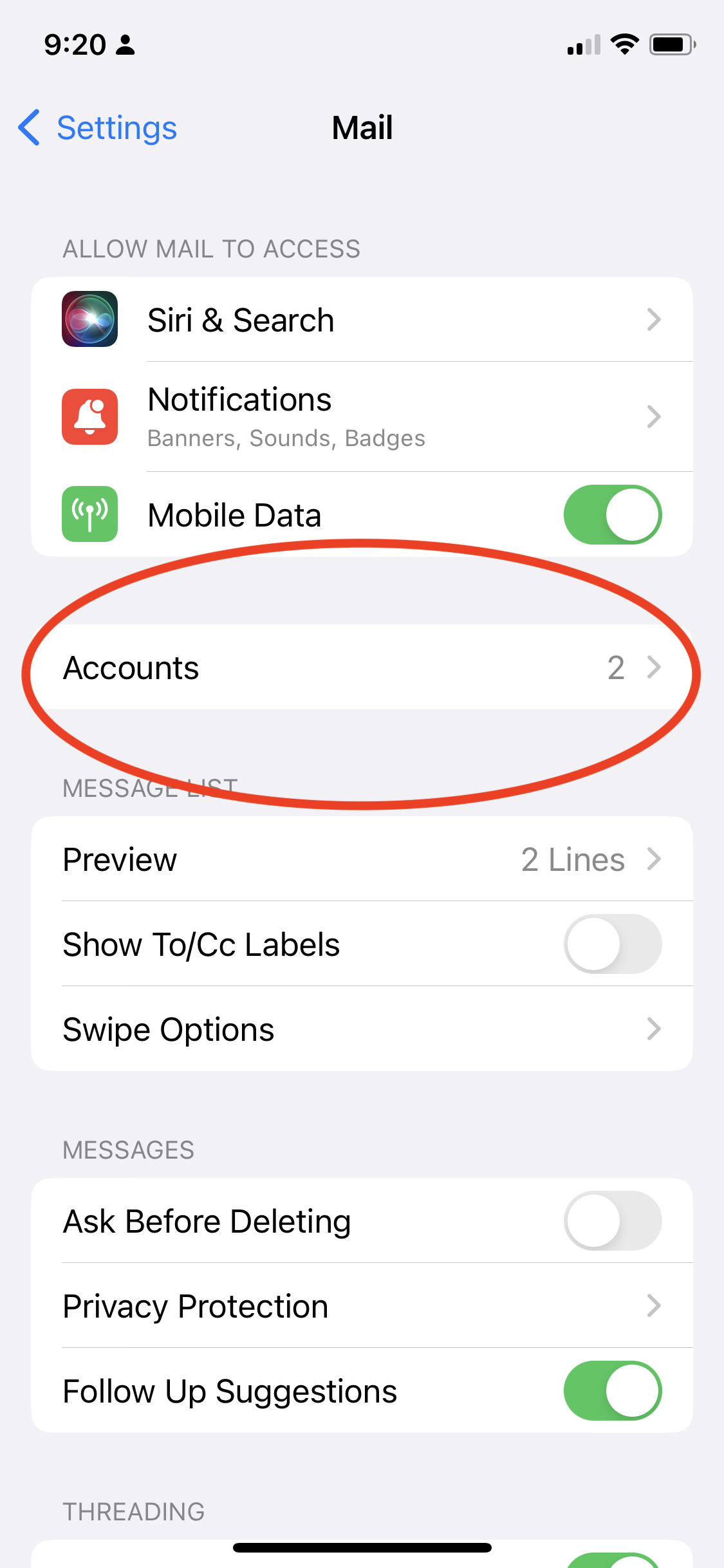This screenshot has height=1568, width=724.
Task: Enable Show To/Cc Labels
Action: pos(612,944)
